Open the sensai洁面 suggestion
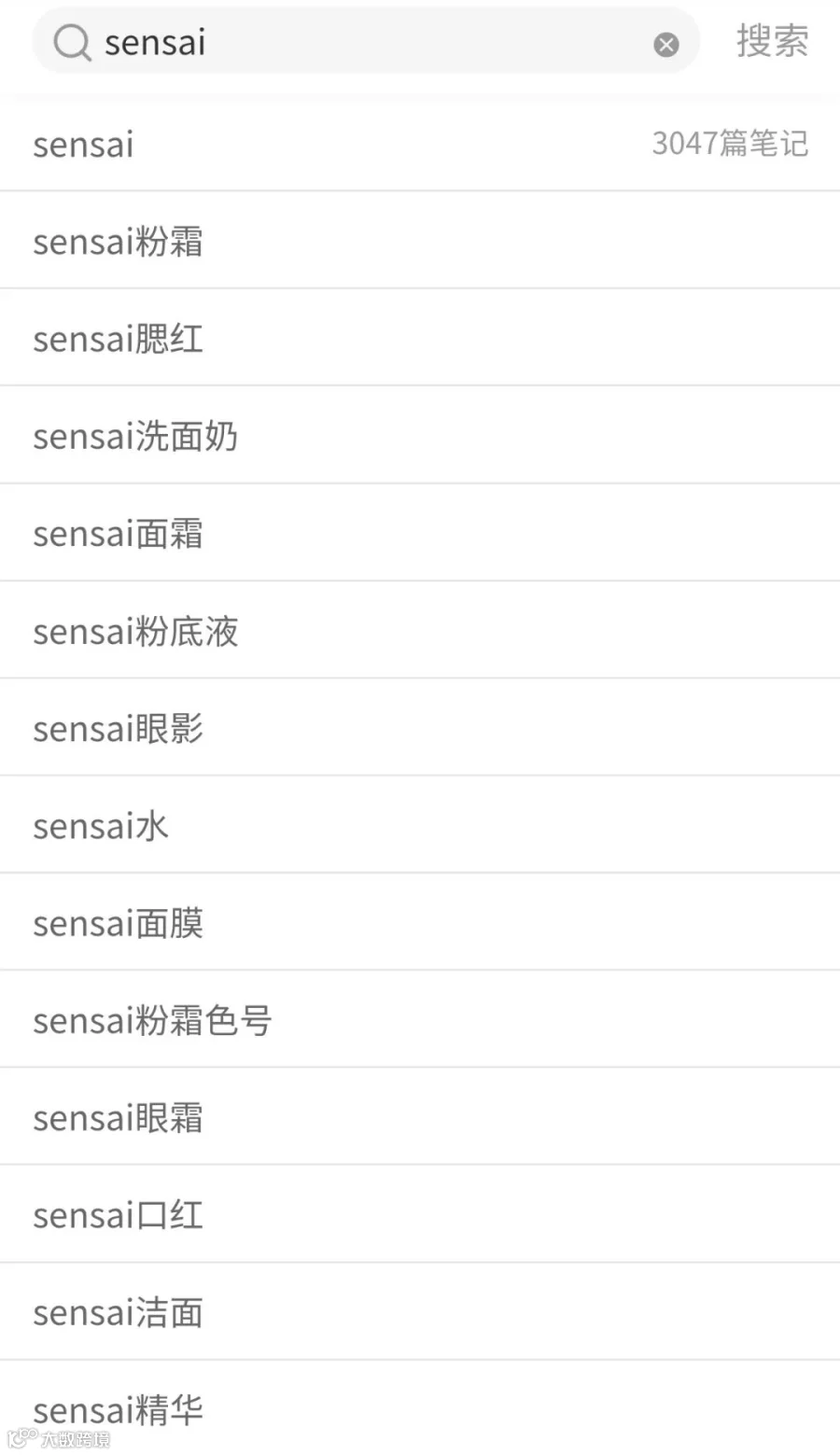Viewport: 840px width, 1455px height. tap(420, 1312)
